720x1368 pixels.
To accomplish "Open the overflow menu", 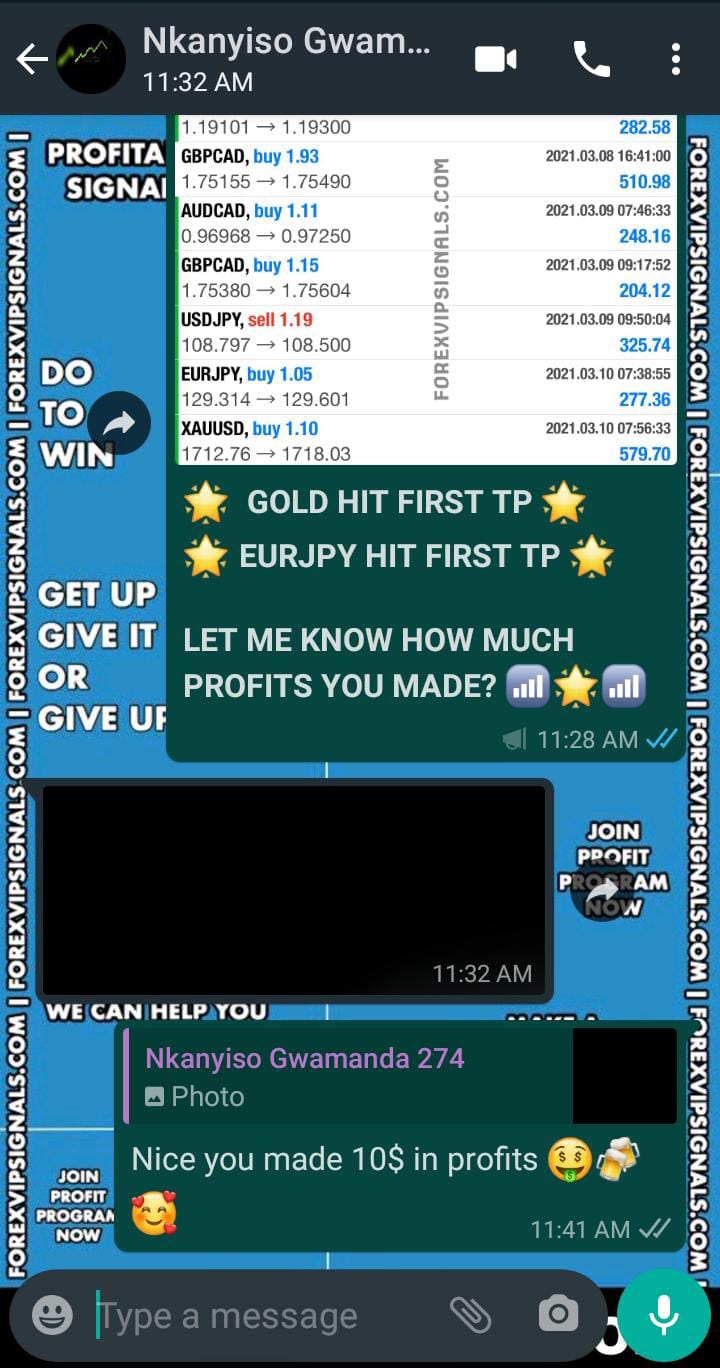I will coord(676,60).
